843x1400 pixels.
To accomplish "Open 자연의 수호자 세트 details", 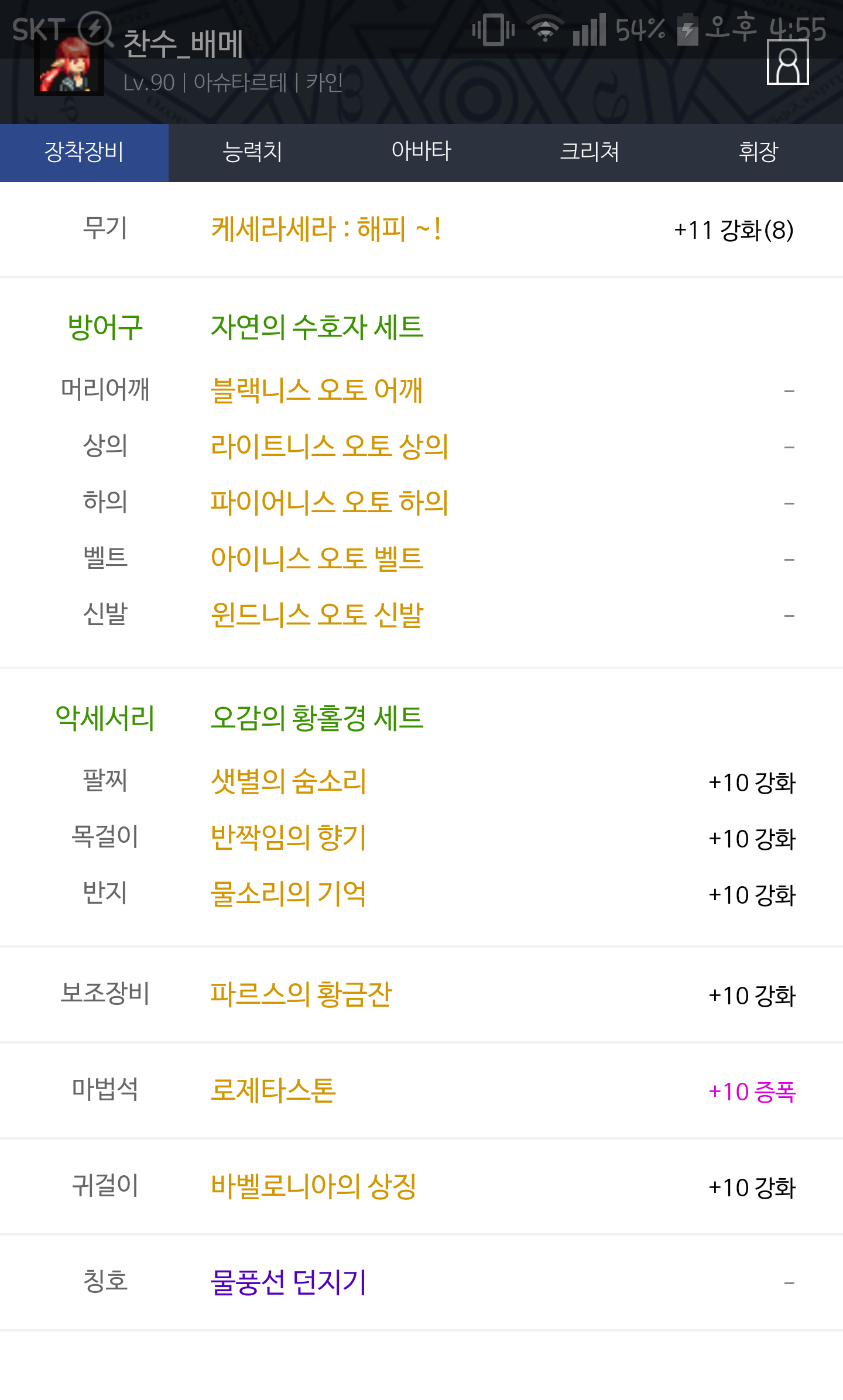I will pos(317,327).
